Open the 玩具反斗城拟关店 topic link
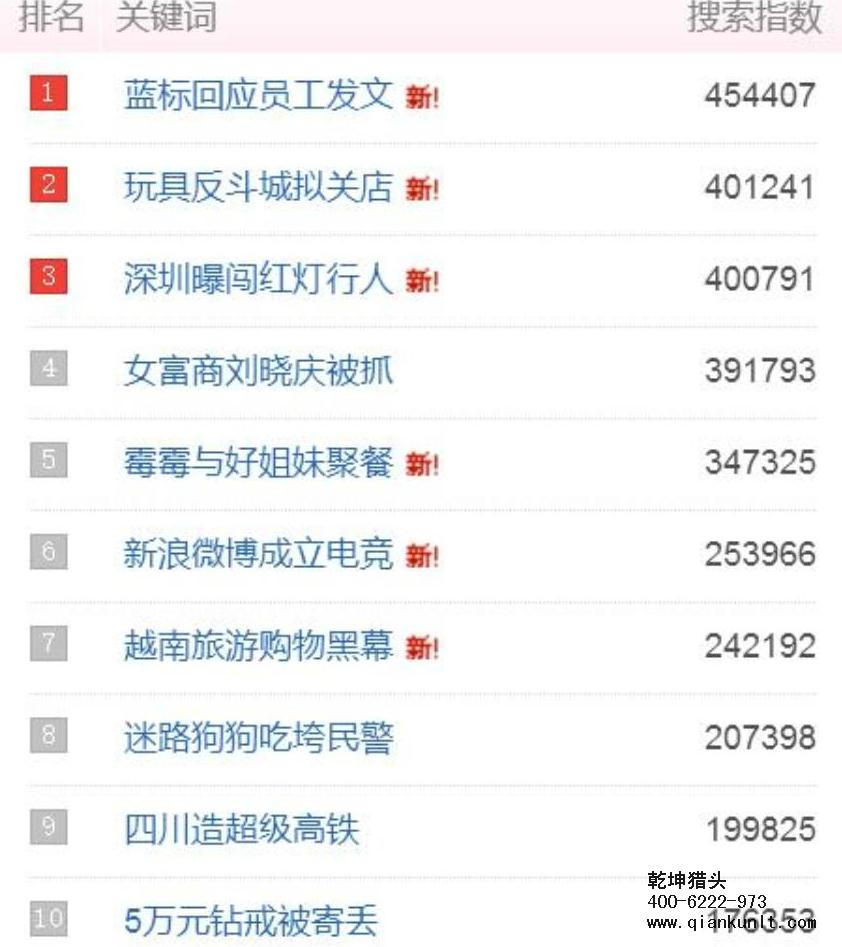842x947 pixels. pos(258,188)
